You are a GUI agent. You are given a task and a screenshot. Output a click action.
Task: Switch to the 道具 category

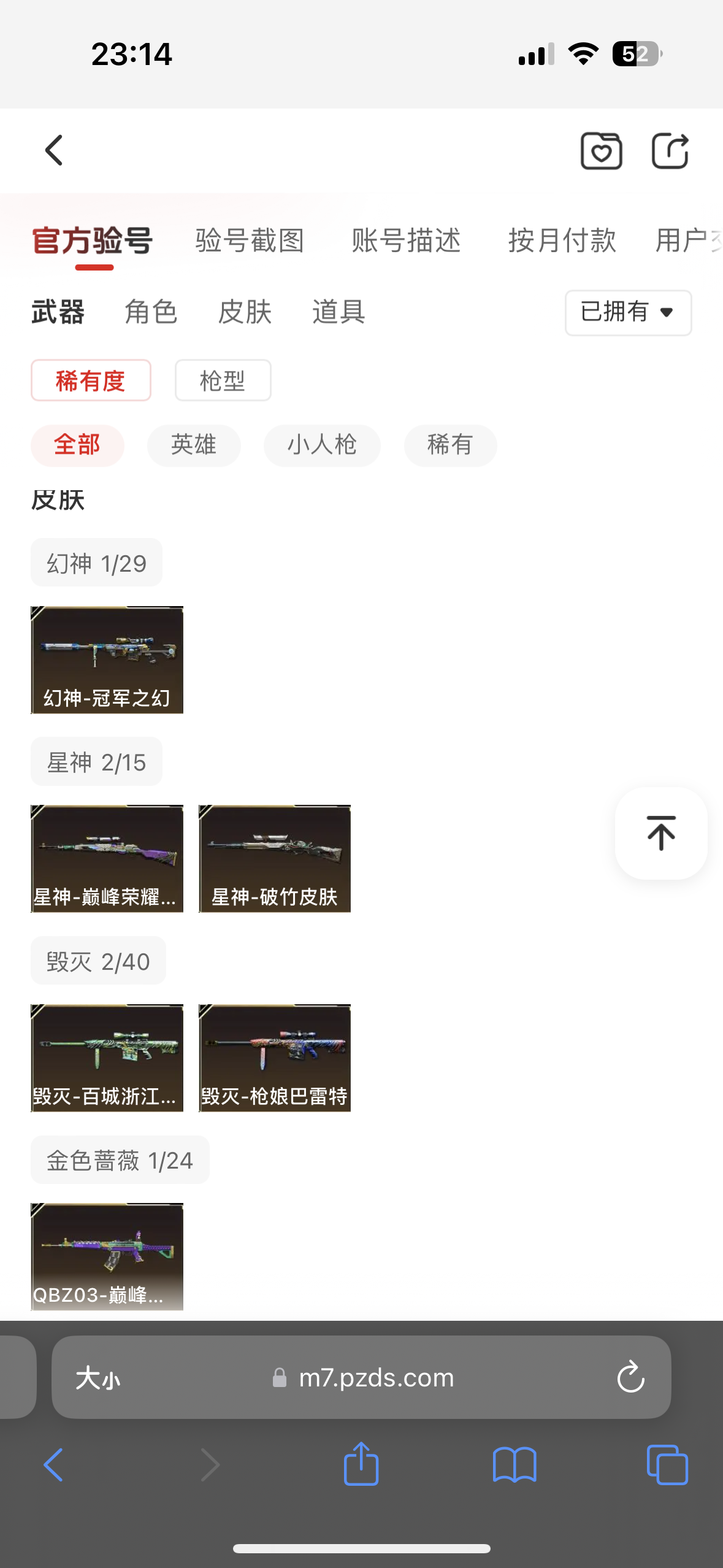(339, 312)
